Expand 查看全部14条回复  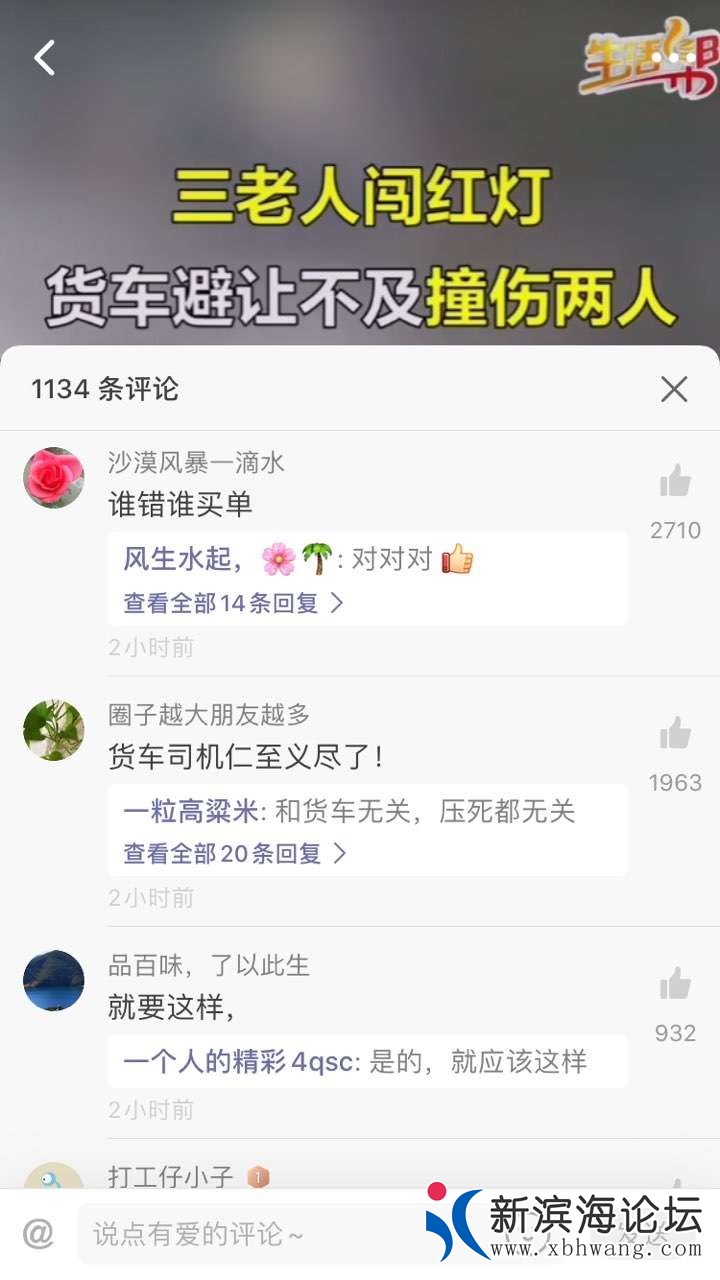point(233,603)
